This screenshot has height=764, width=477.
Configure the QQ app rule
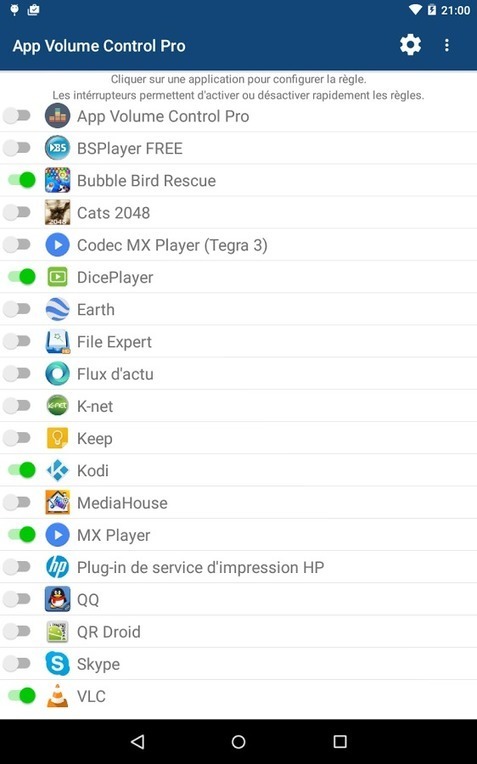[238, 599]
